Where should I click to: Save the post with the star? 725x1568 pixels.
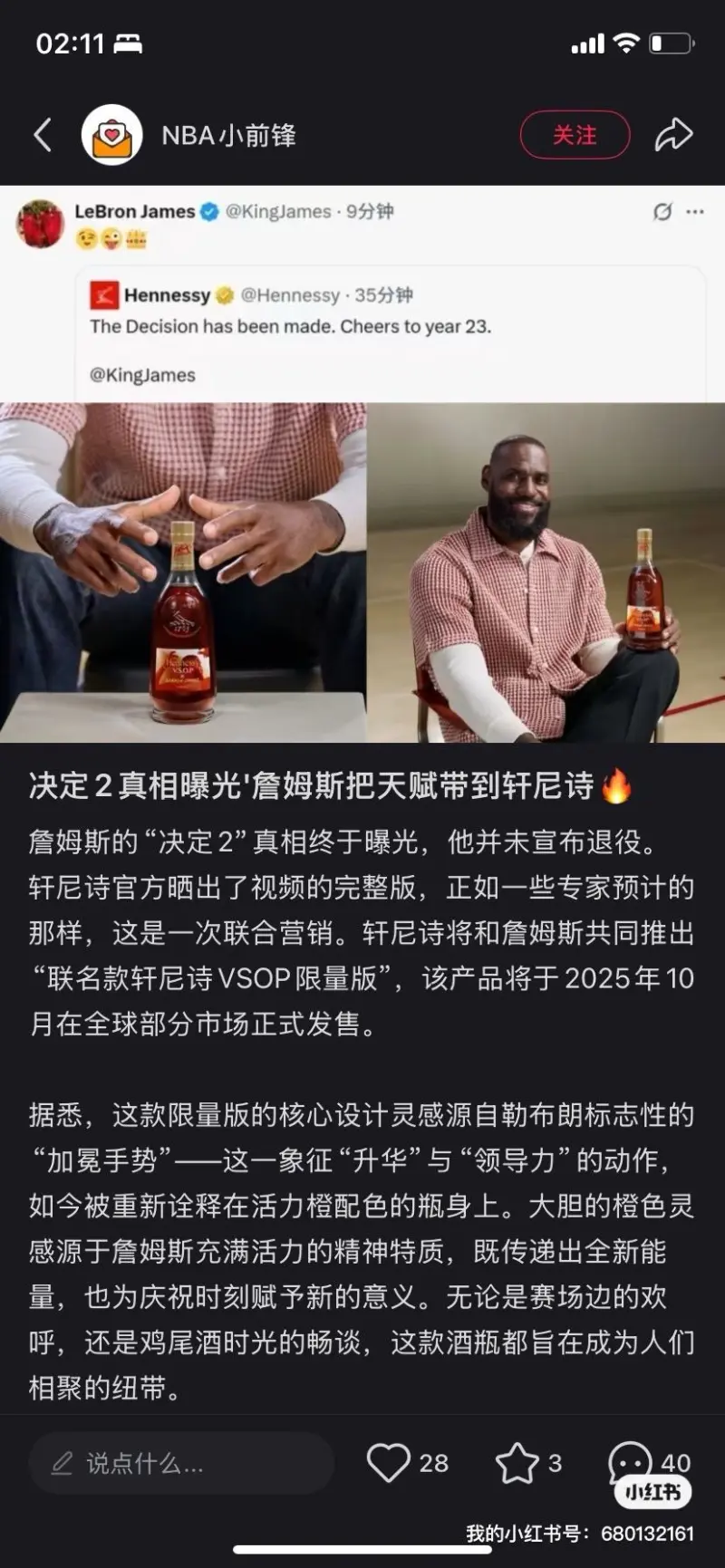tap(517, 1463)
